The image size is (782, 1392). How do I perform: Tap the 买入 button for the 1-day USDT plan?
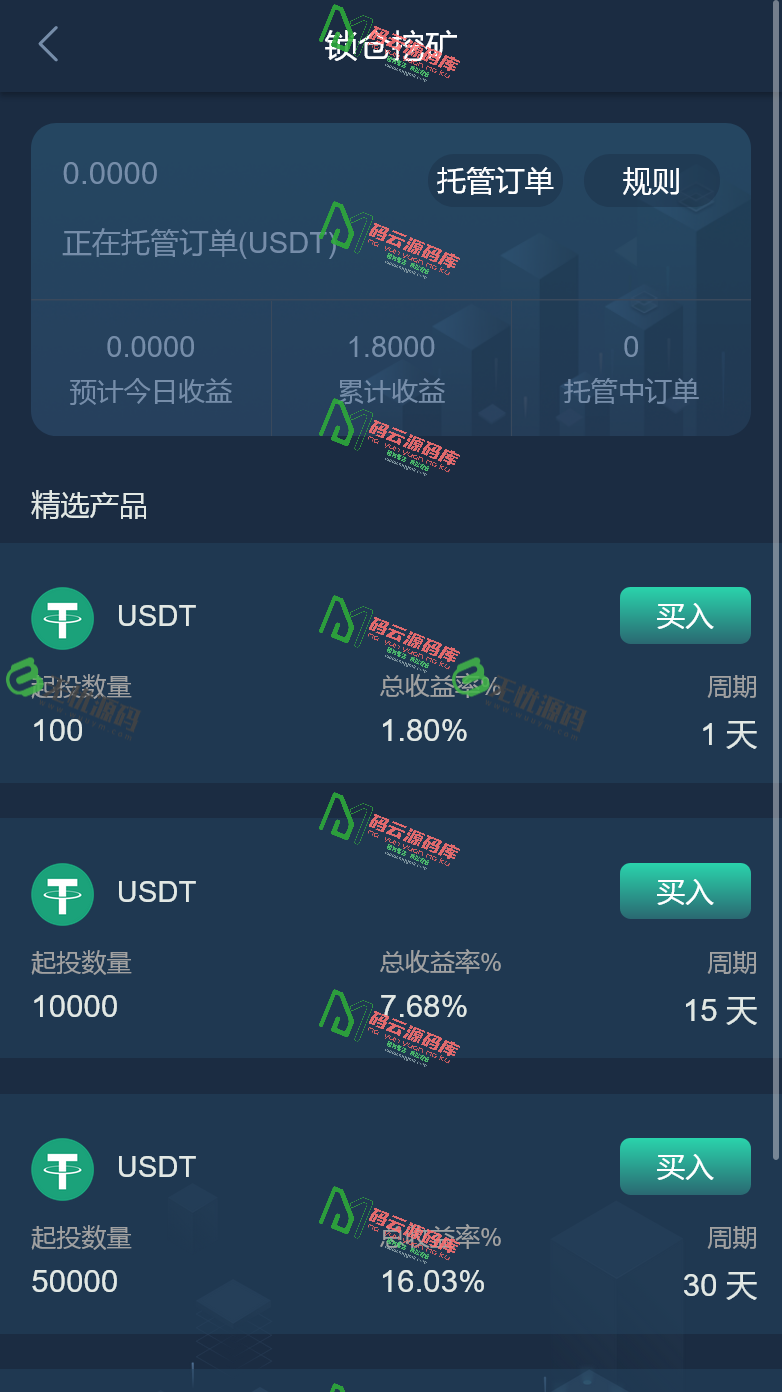(685, 616)
